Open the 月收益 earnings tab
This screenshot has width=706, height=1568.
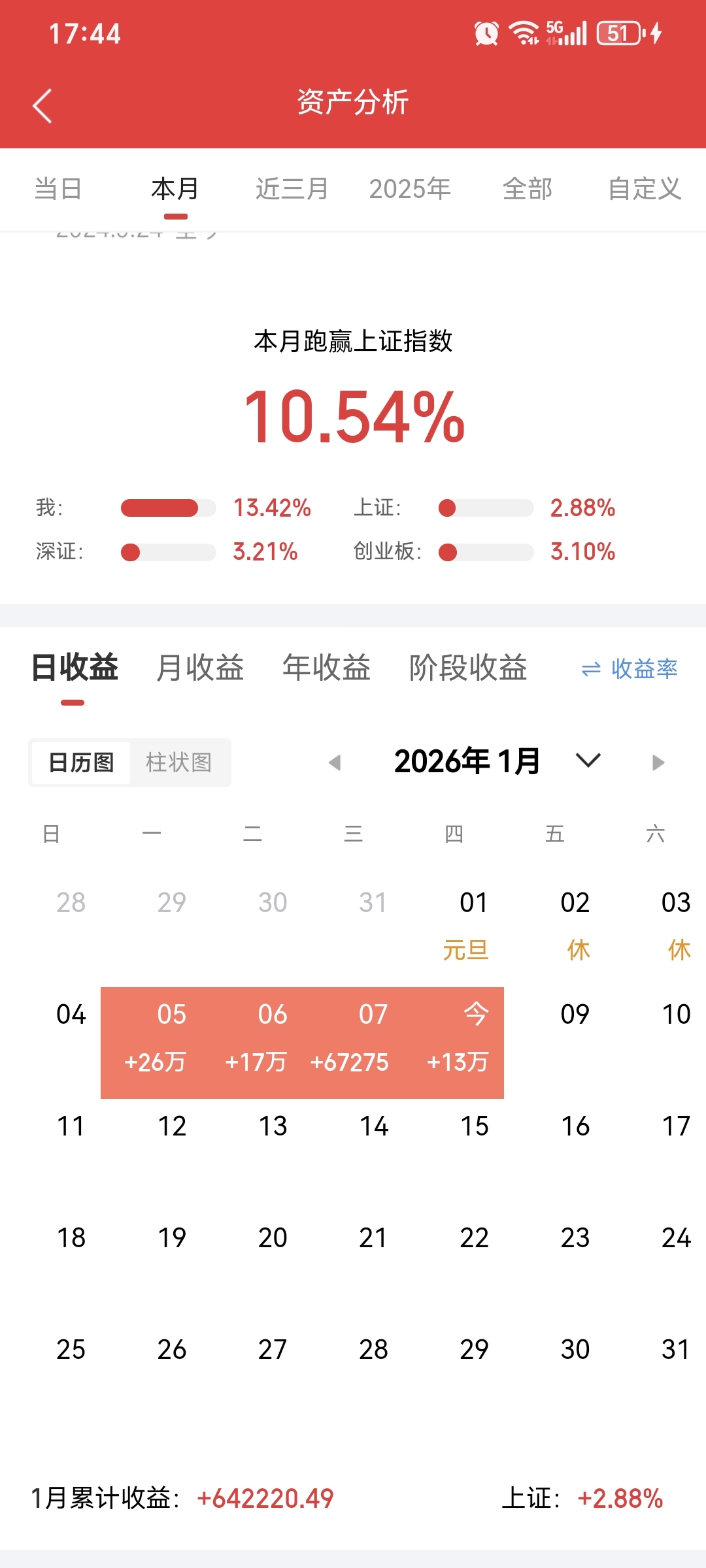(x=200, y=668)
